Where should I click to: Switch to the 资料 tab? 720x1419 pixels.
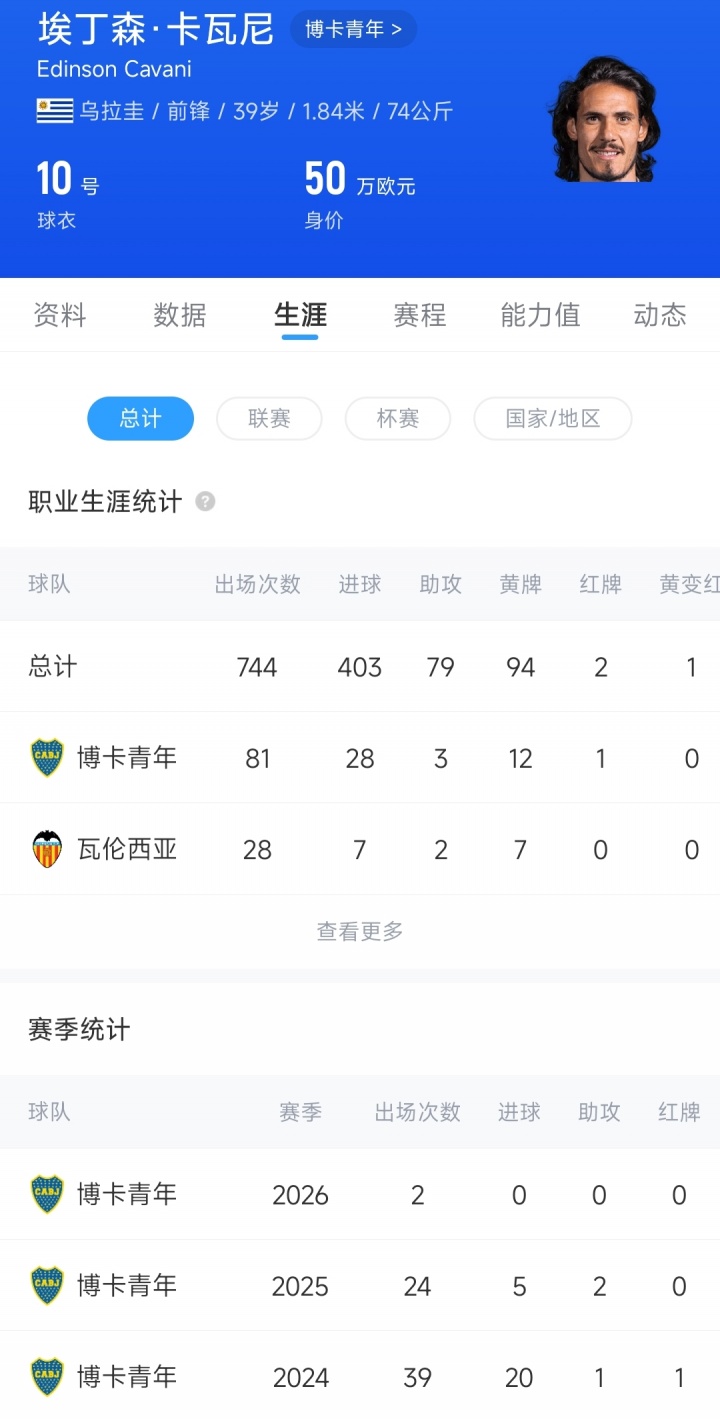(60, 315)
